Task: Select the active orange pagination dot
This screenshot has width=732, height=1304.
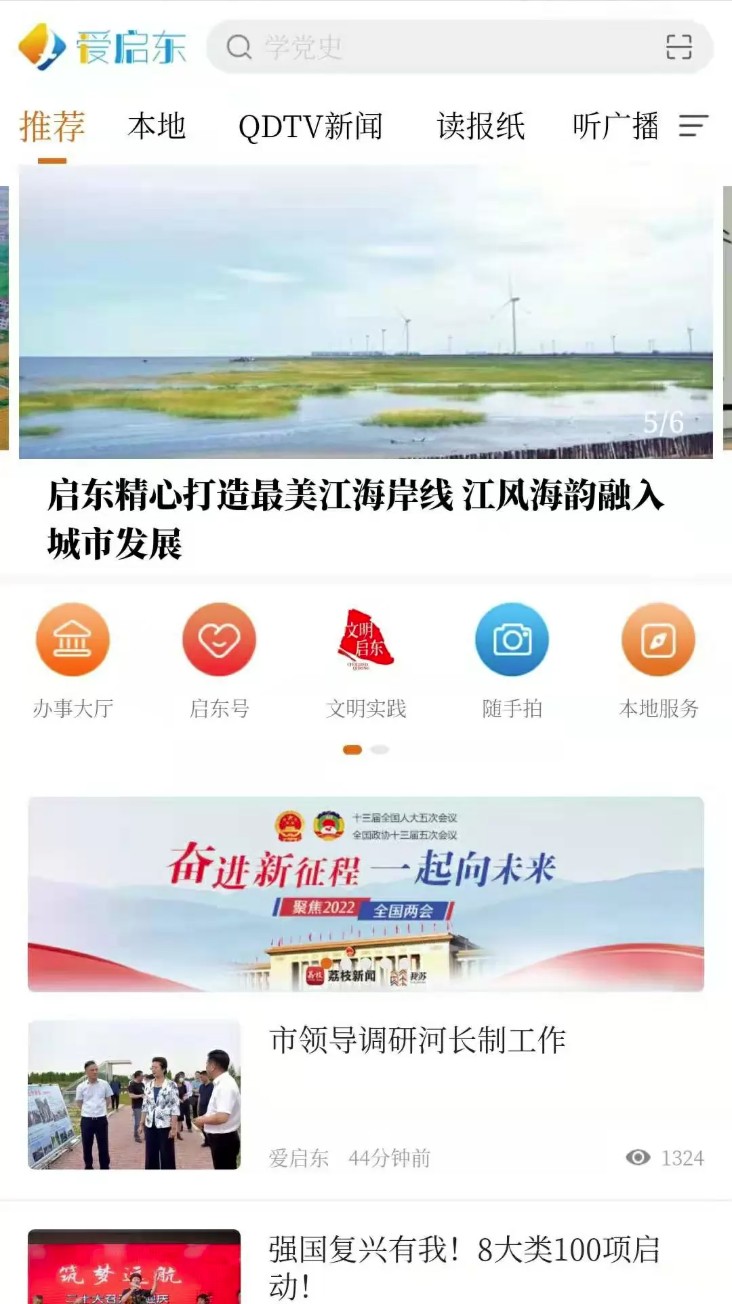Action: pos(352,748)
